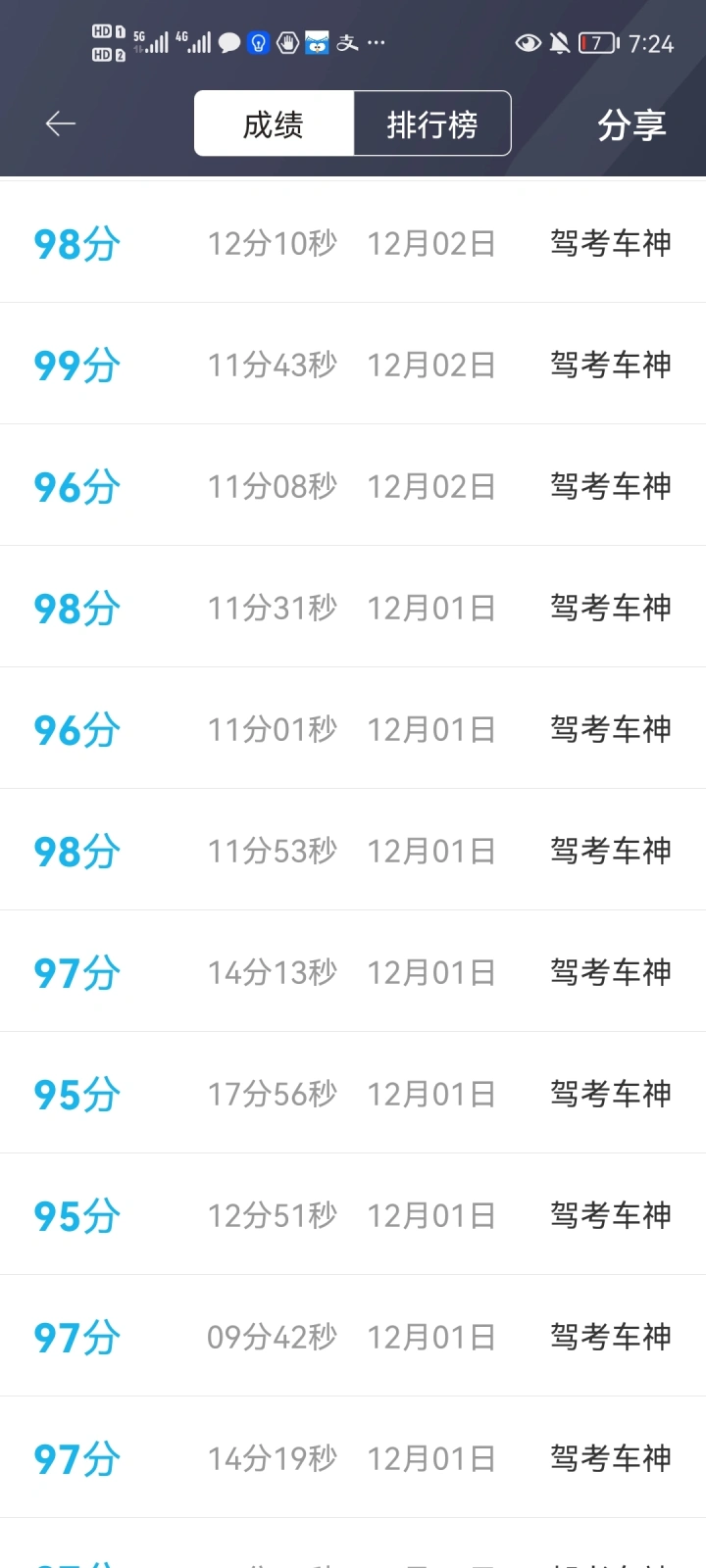Open the 99分 record timed 11分43秒
Viewport: 706px width, 1568px height.
tap(353, 364)
